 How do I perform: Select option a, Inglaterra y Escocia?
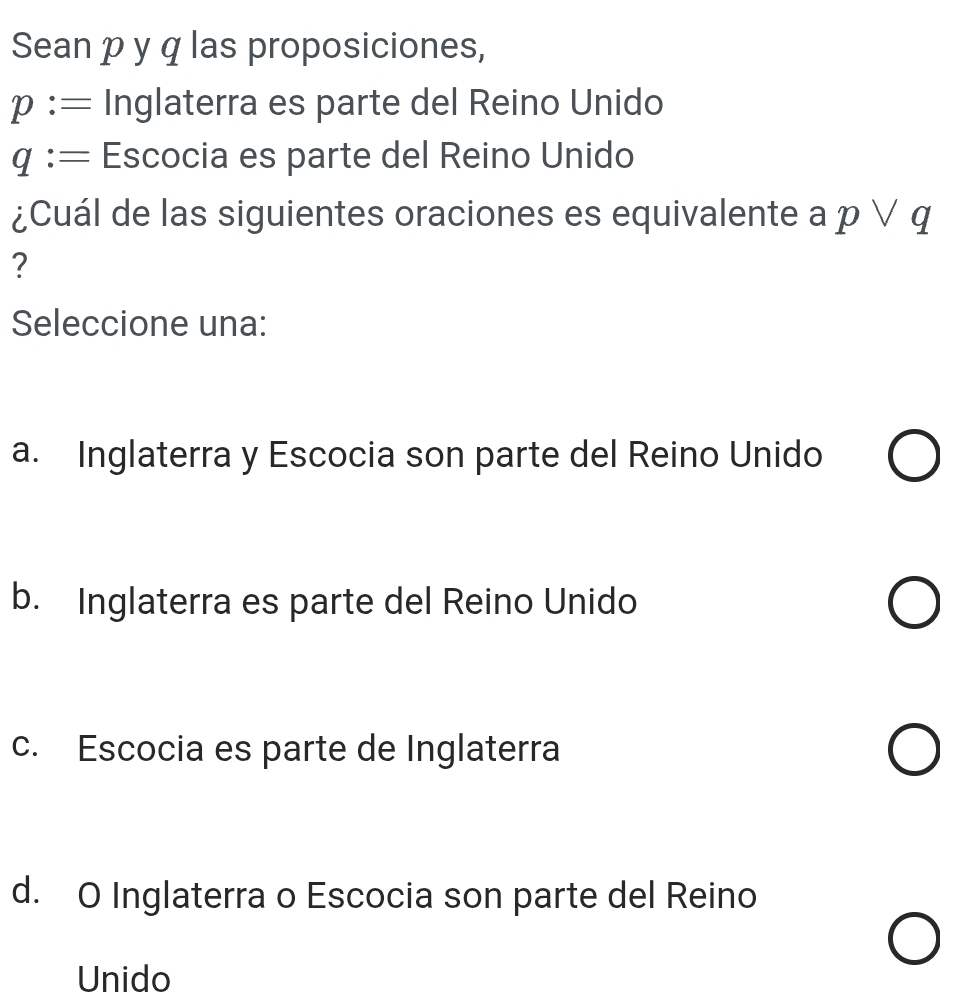pyautogui.click(x=913, y=458)
